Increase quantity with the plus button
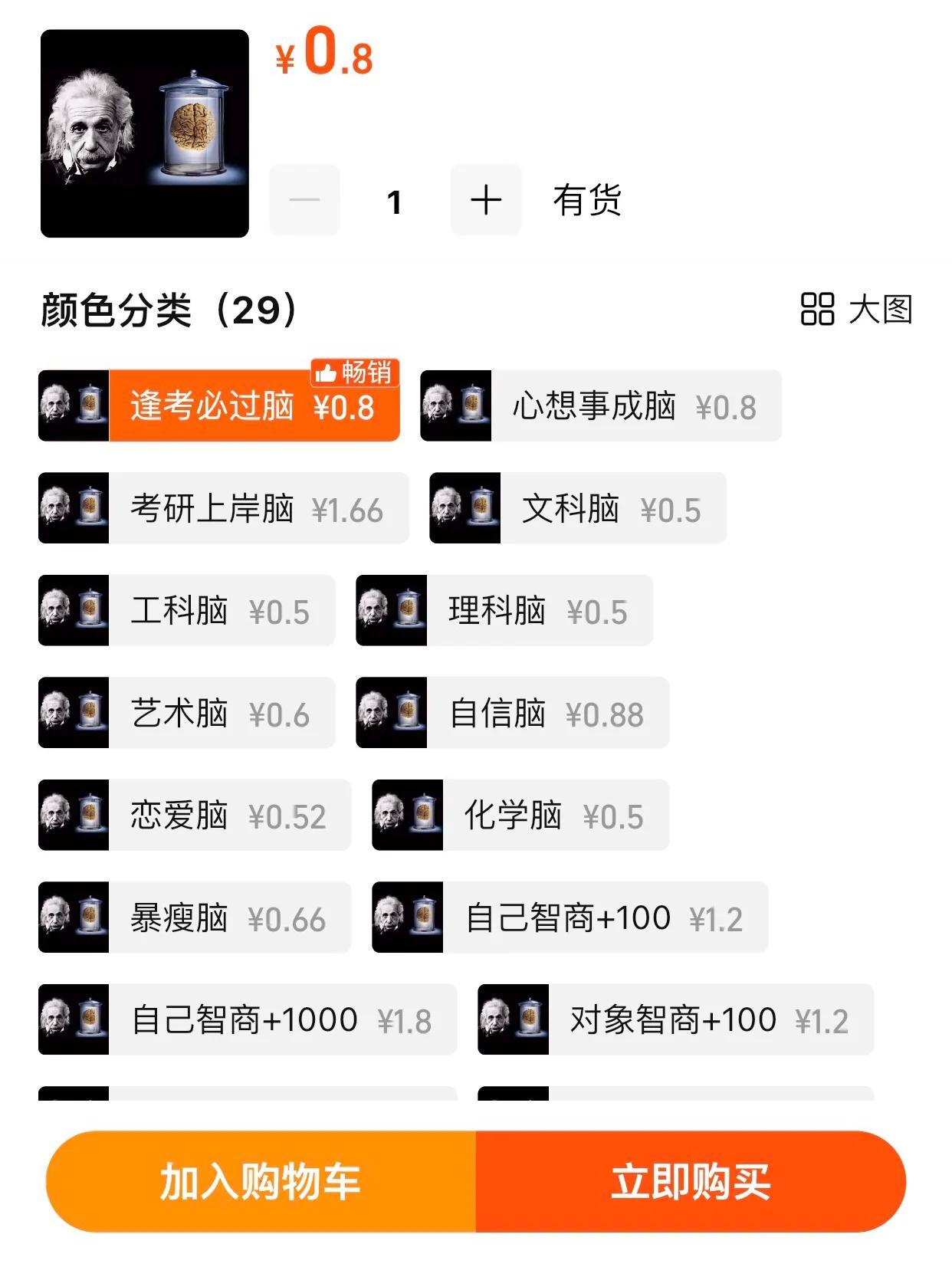 (x=486, y=201)
